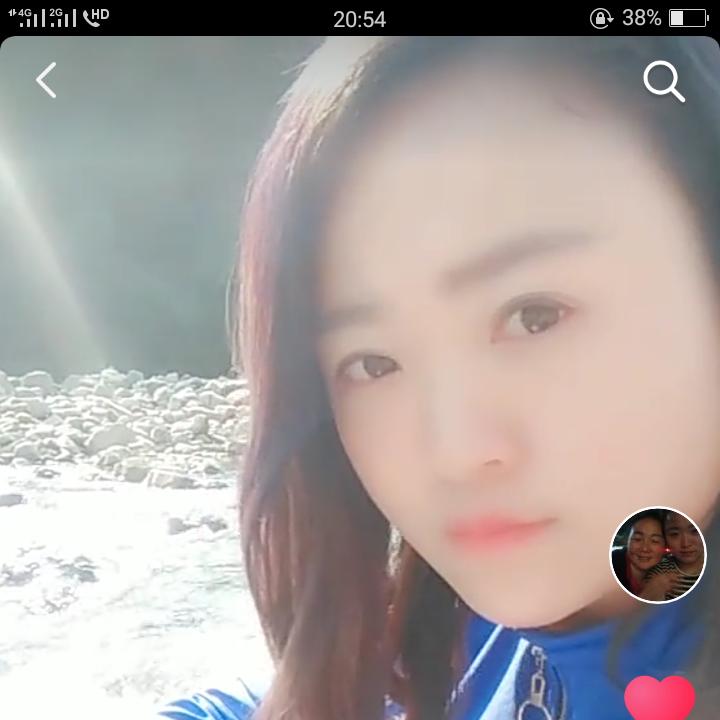Open search with the magnifier icon
720x720 pixels.
(663, 81)
